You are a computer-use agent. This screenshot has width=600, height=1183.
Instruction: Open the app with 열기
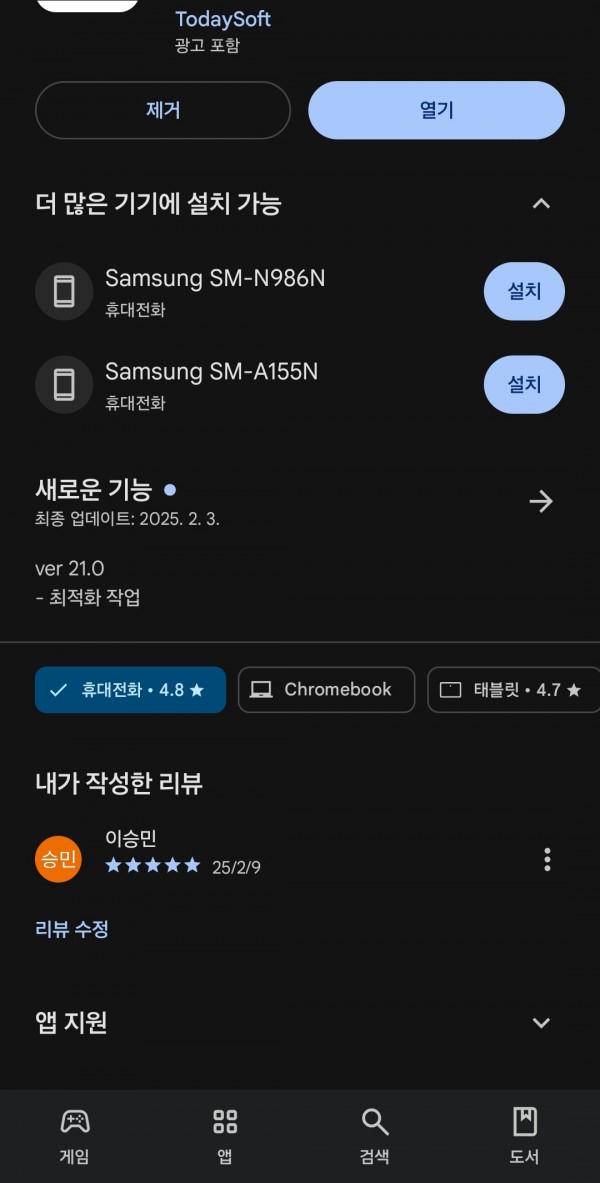pos(436,110)
